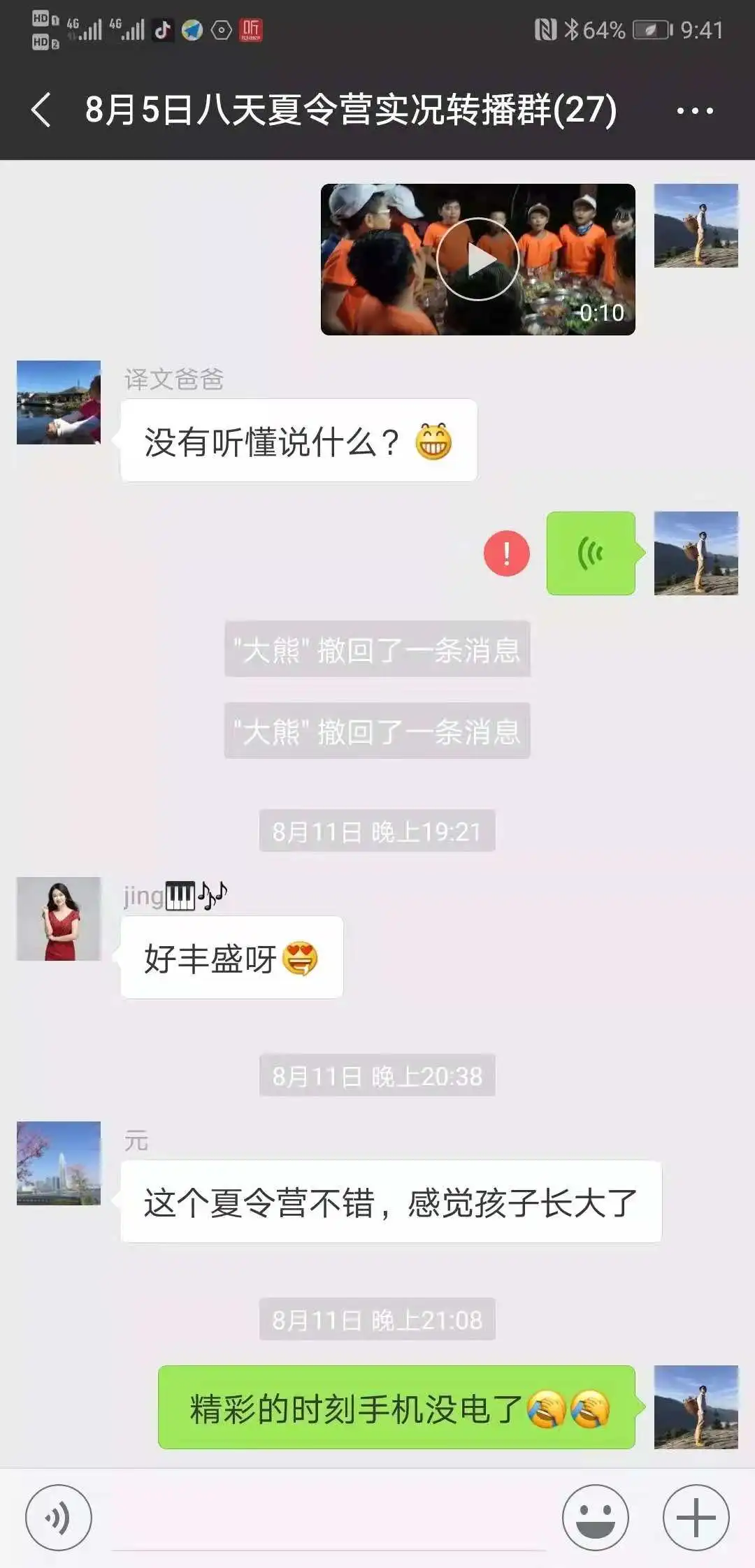Play the green voice message
Image resolution: width=755 pixels, height=1568 pixels.
[591, 553]
